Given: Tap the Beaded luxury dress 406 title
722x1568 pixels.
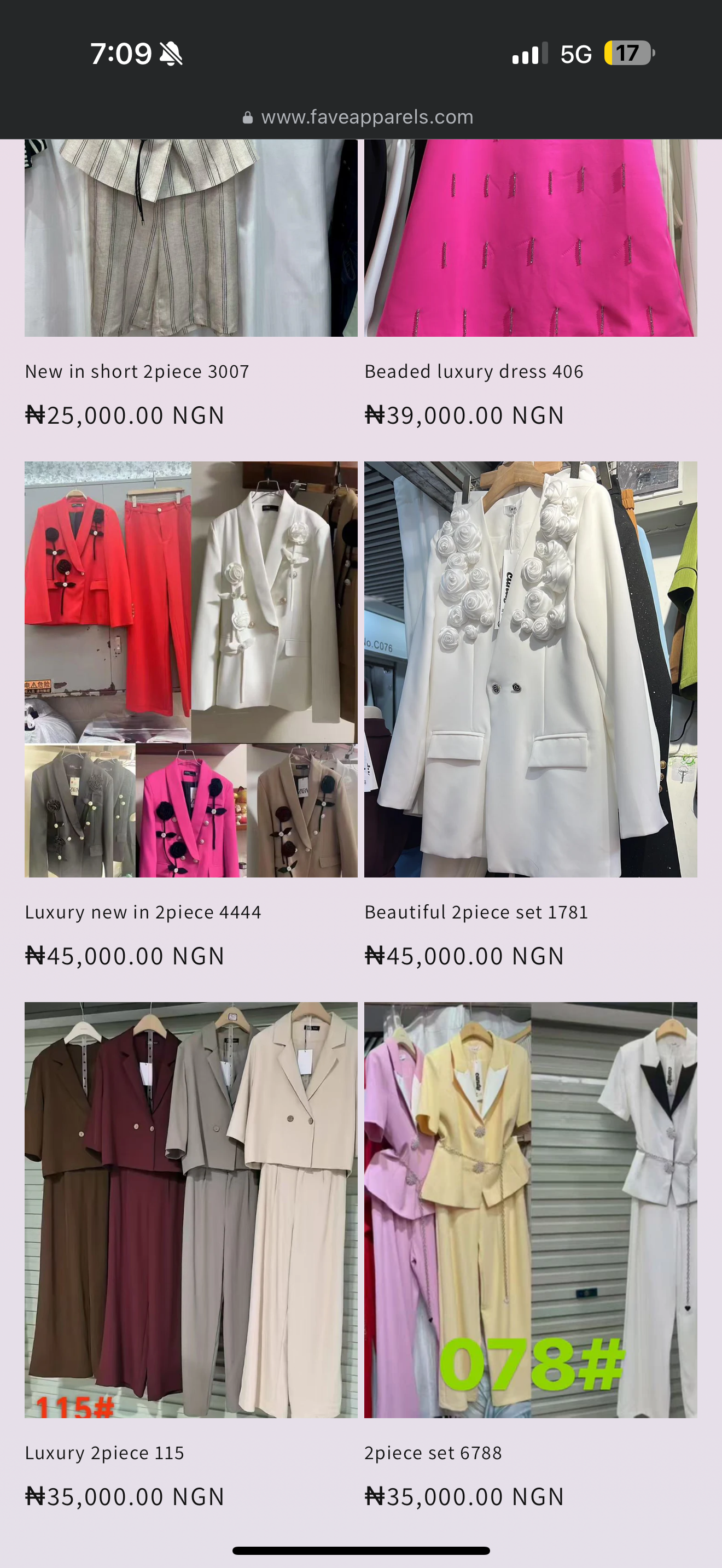Looking at the screenshot, I should click(474, 371).
